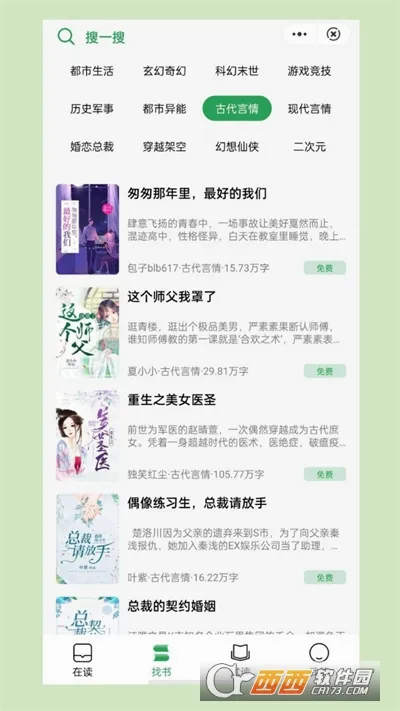Open the 搜一搜 search field
Image resolution: width=400 pixels, height=711 pixels.
[91, 37]
